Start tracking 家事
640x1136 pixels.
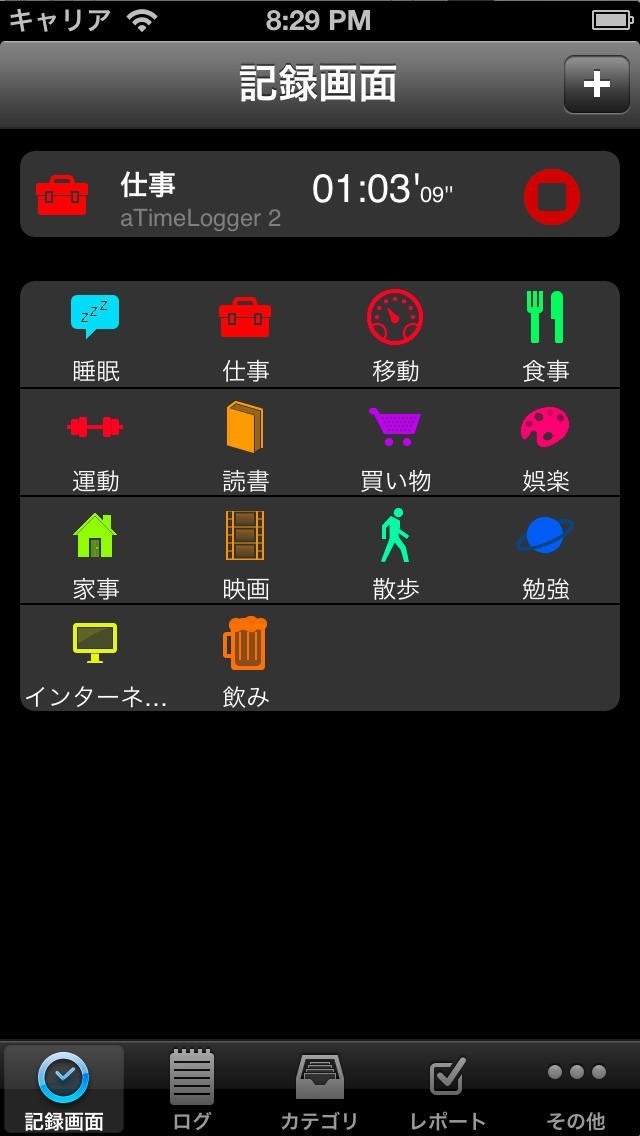click(x=96, y=552)
